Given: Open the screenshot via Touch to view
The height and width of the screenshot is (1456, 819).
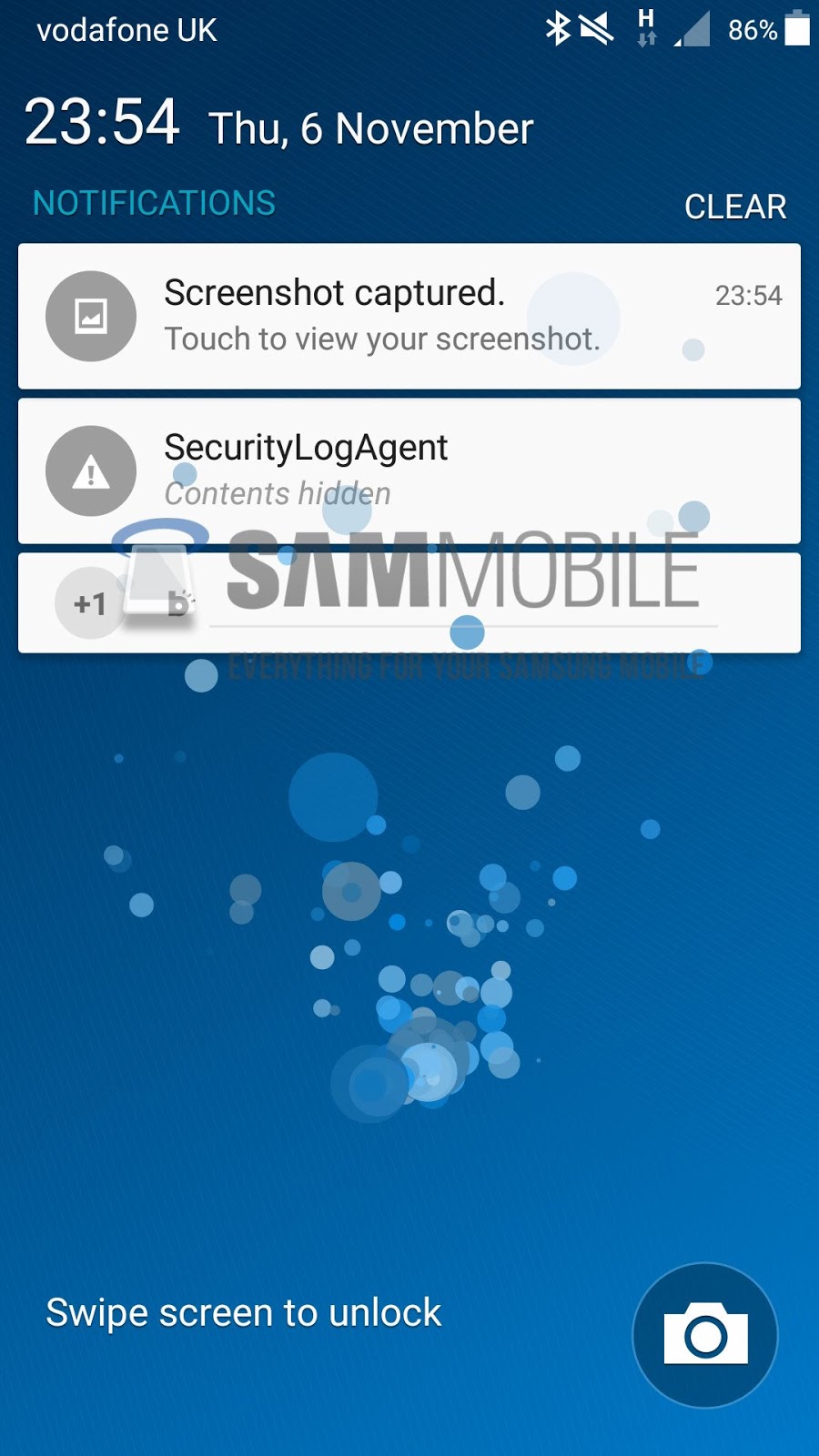Looking at the screenshot, I should pyautogui.click(x=382, y=339).
